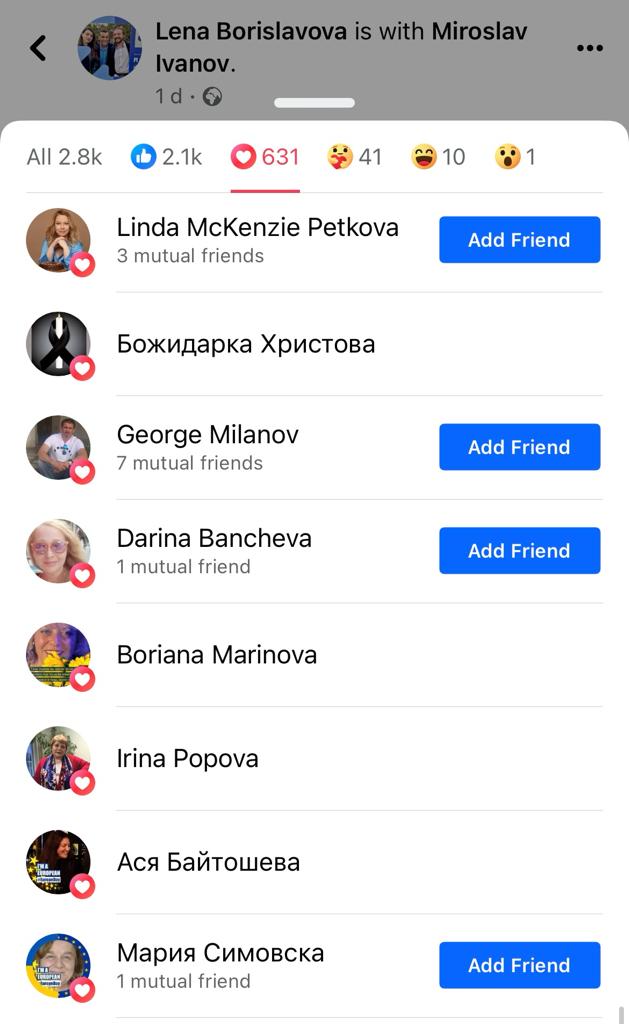Image resolution: width=629 pixels, height=1024 pixels.
Task: Go back using the top arrow
Action: tap(38, 47)
